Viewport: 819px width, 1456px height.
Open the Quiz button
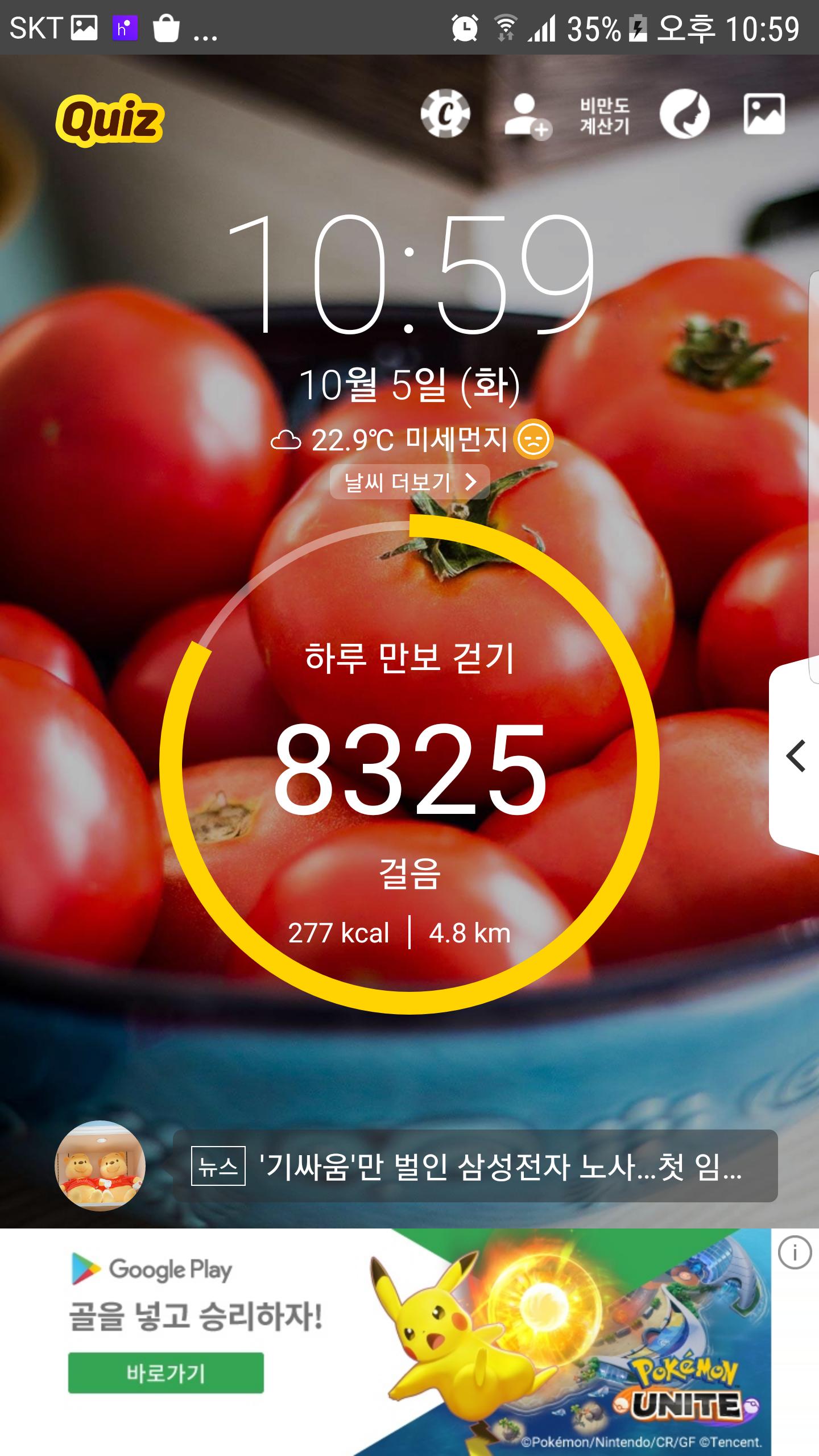point(110,119)
